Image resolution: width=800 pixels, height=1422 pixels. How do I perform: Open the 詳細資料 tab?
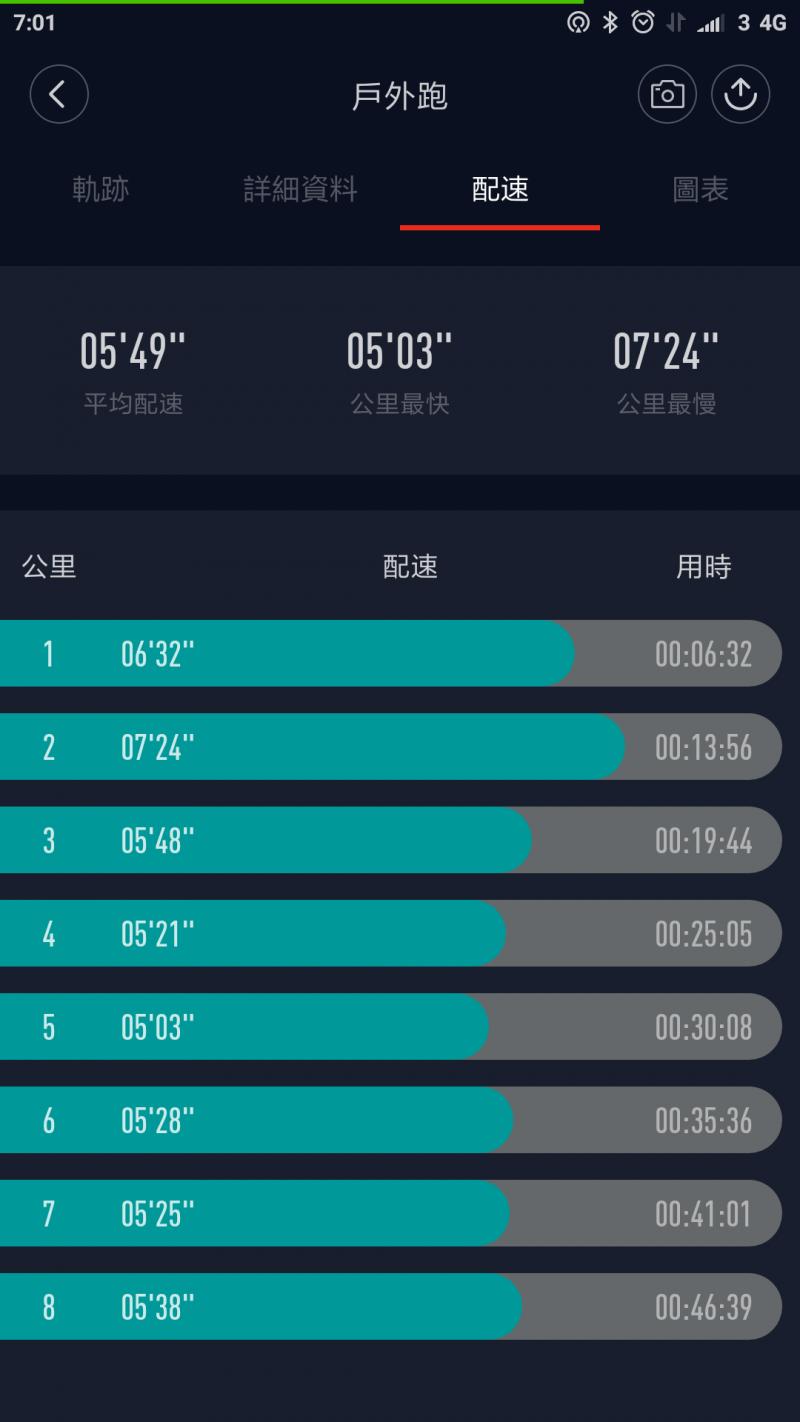pos(300,189)
